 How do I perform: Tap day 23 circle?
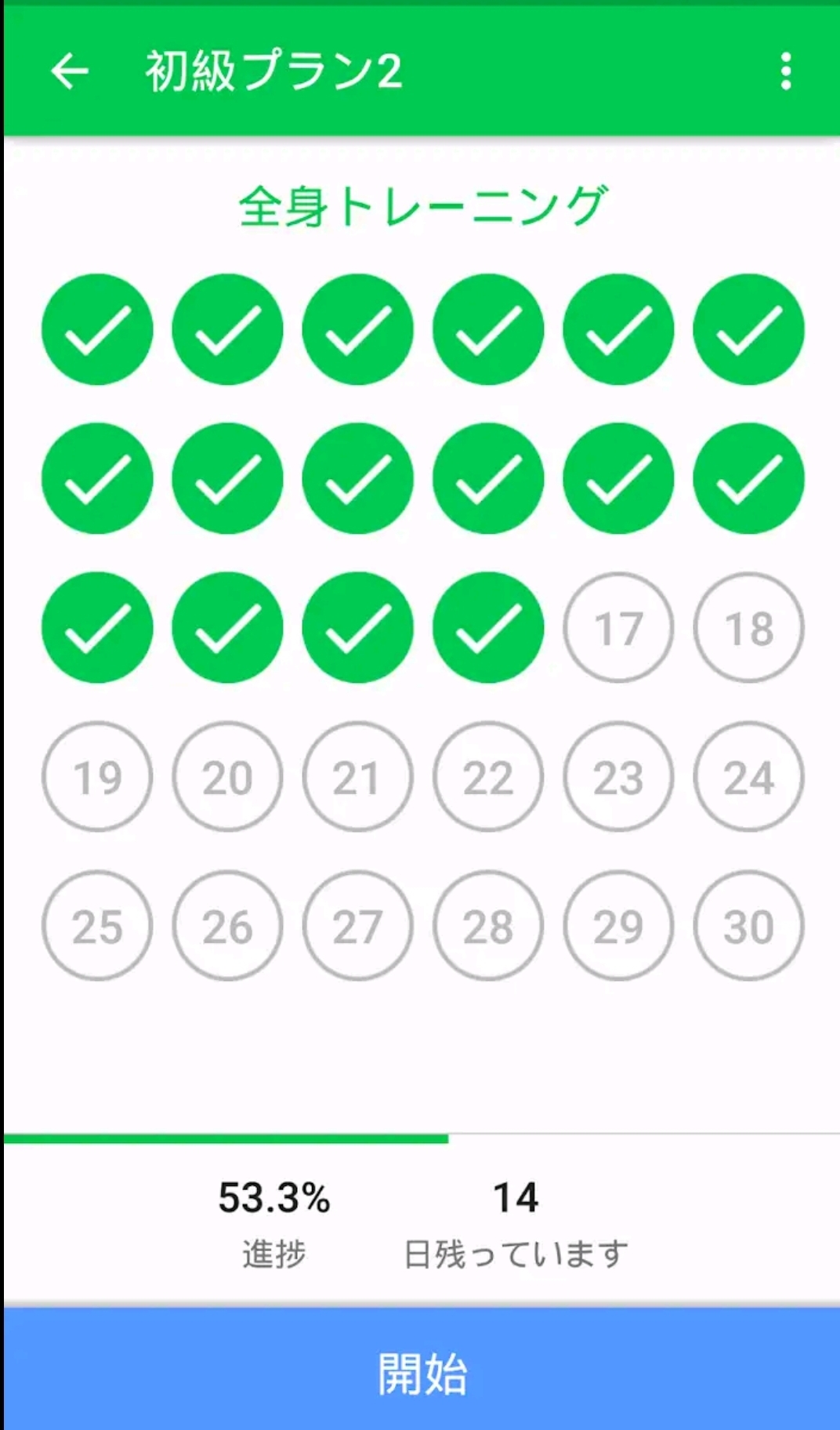(618, 776)
